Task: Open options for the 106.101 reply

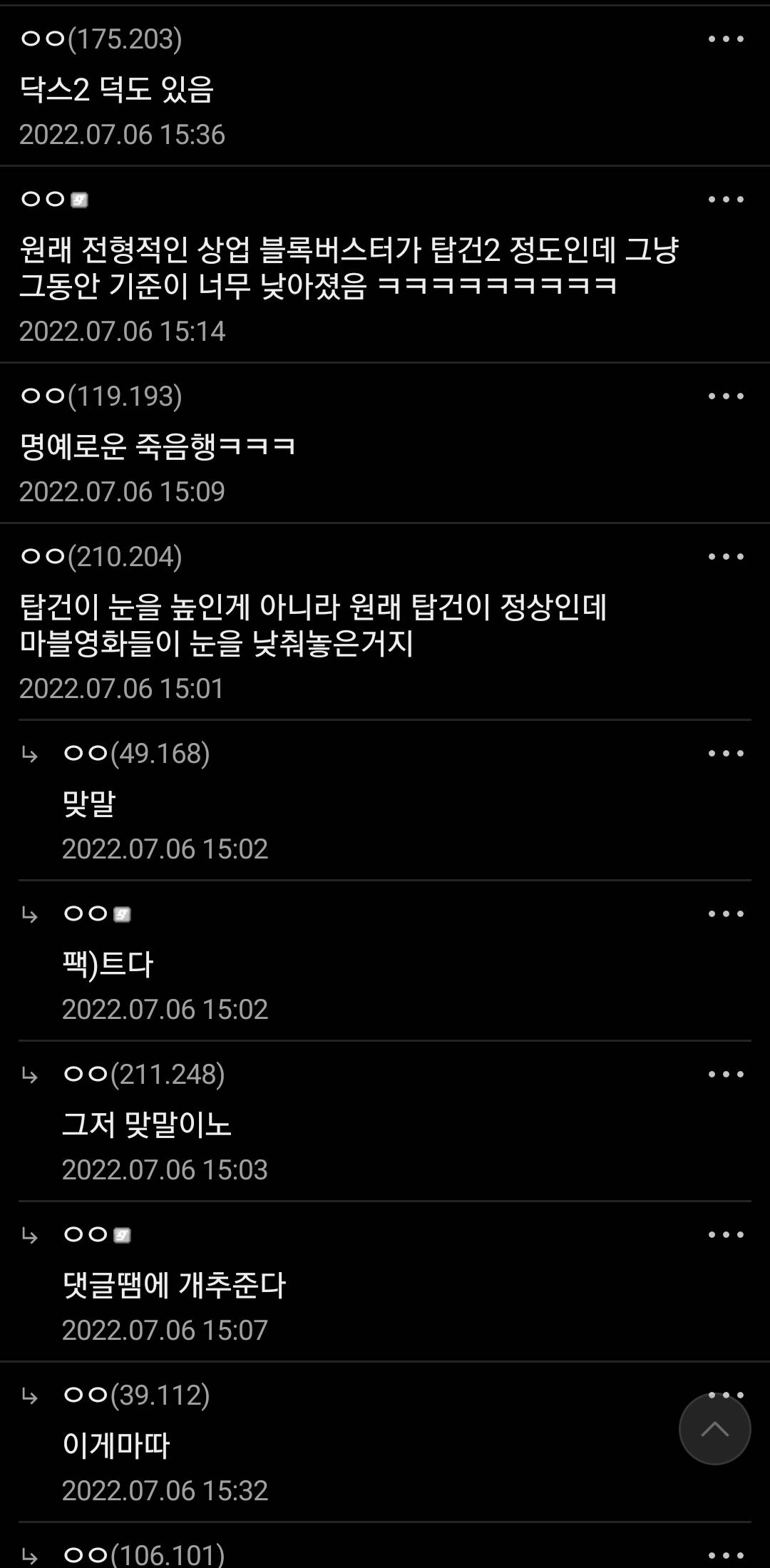Action: pyautogui.click(x=726, y=1556)
